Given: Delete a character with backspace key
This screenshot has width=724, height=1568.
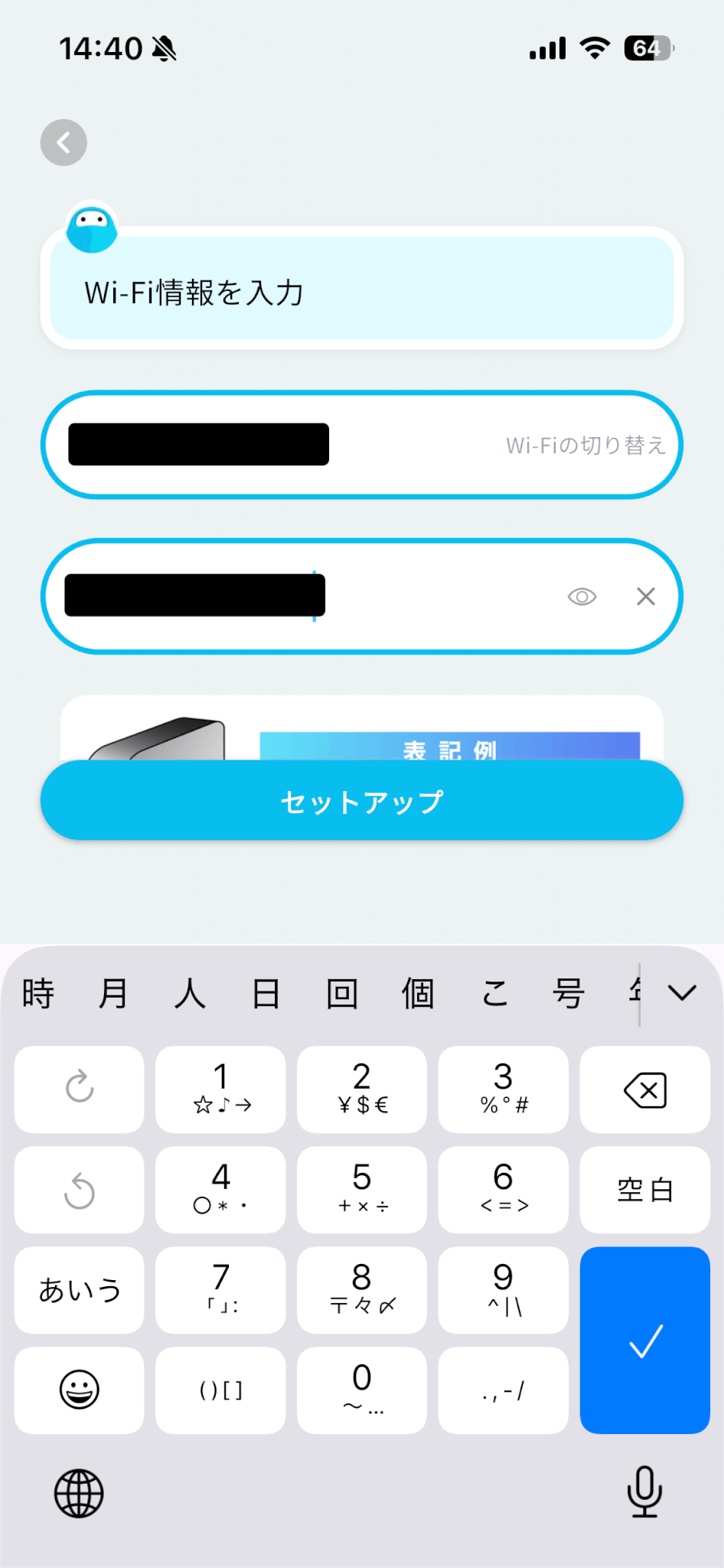Looking at the screenshot, I should (644, 1089).
